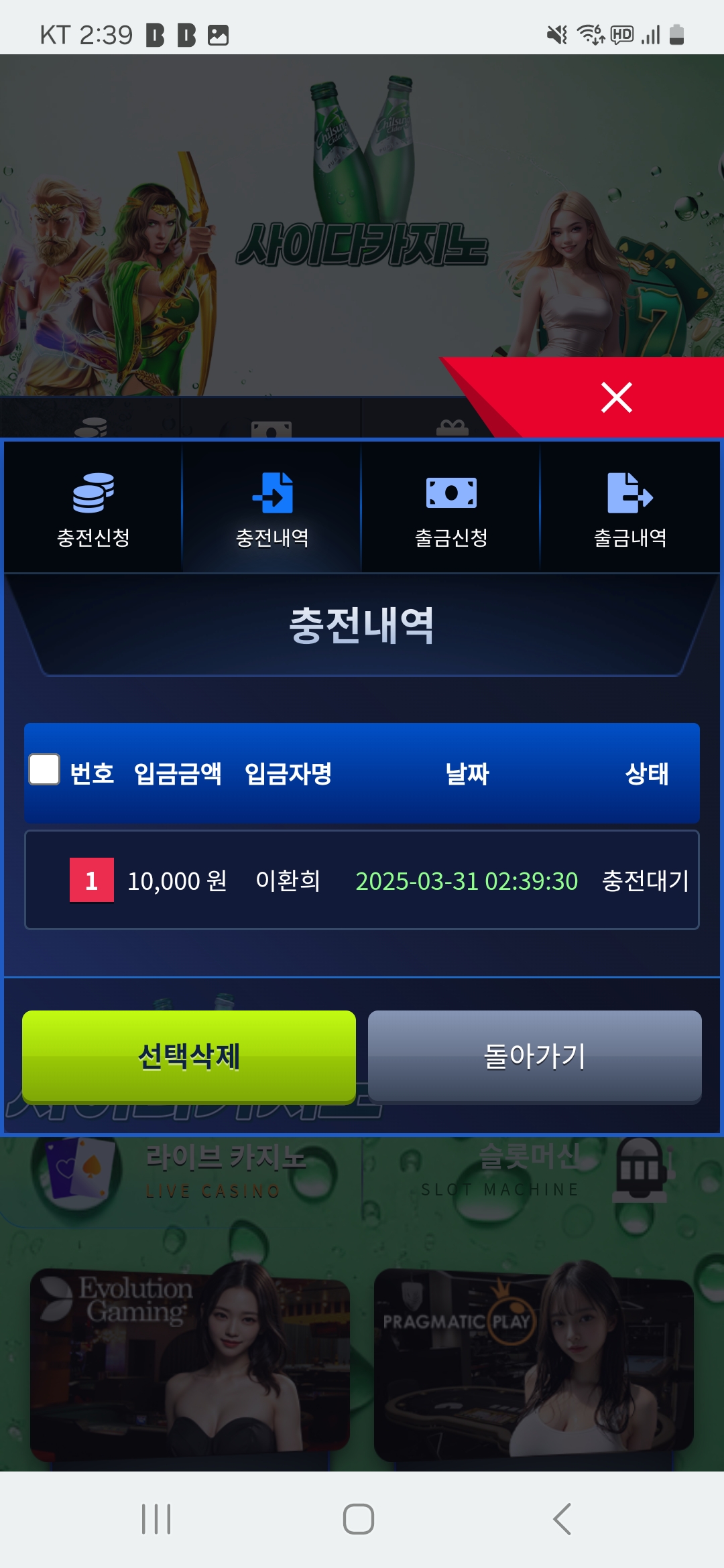Tap the 선택삭제 button
The width and height of the screenshot is (724, 1568).
[x=189, y=1056]
